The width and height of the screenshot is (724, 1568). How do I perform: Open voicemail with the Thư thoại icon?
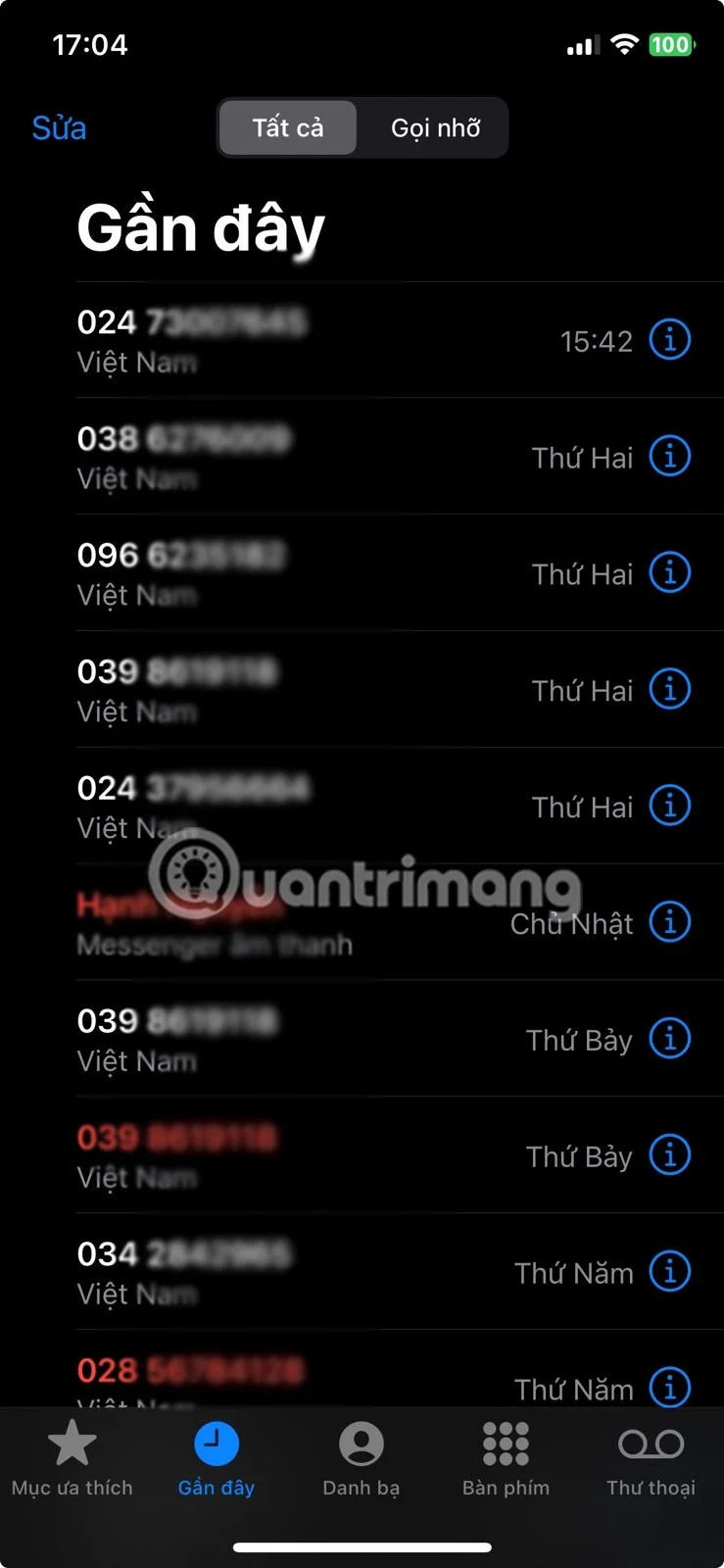tap(650, 1460)
